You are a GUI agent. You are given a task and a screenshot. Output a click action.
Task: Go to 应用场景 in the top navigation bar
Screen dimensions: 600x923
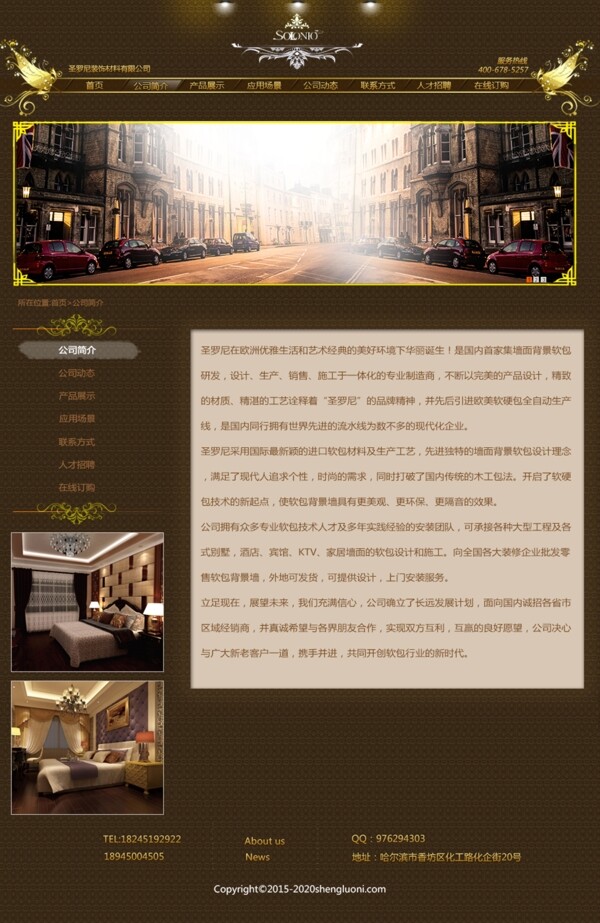264,86
